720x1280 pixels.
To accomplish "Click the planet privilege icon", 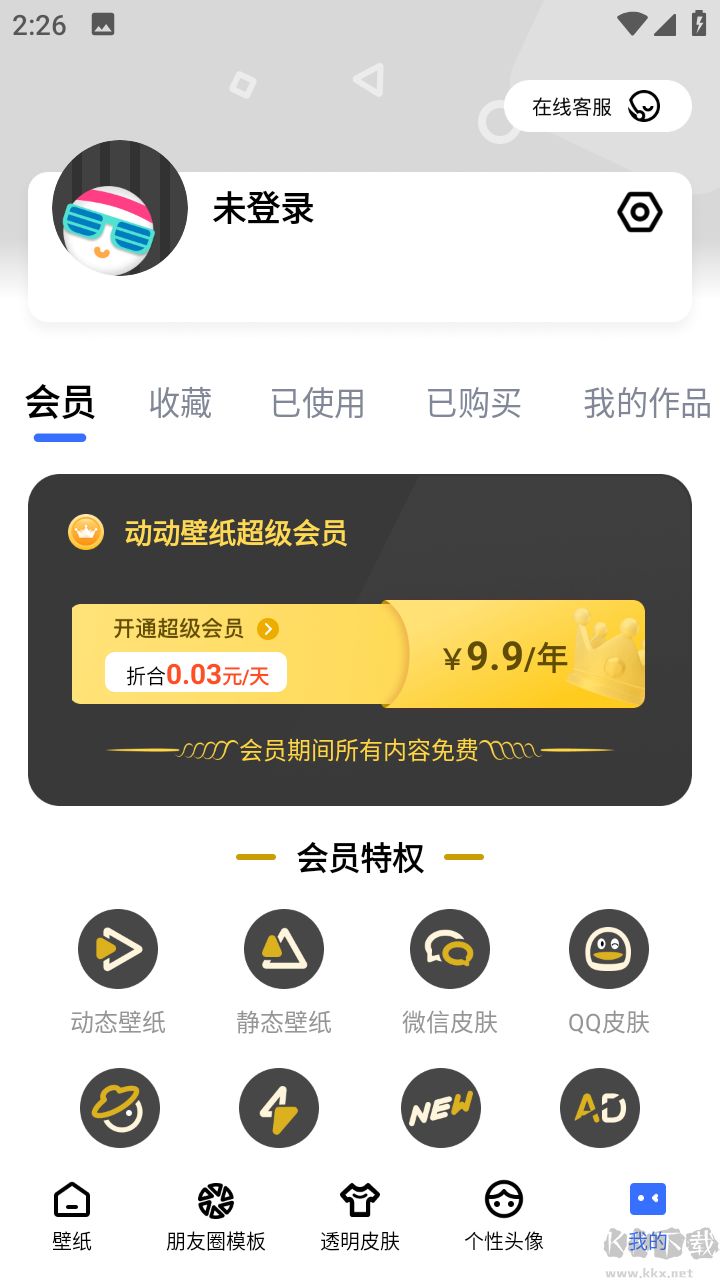I will point(120,1108).
